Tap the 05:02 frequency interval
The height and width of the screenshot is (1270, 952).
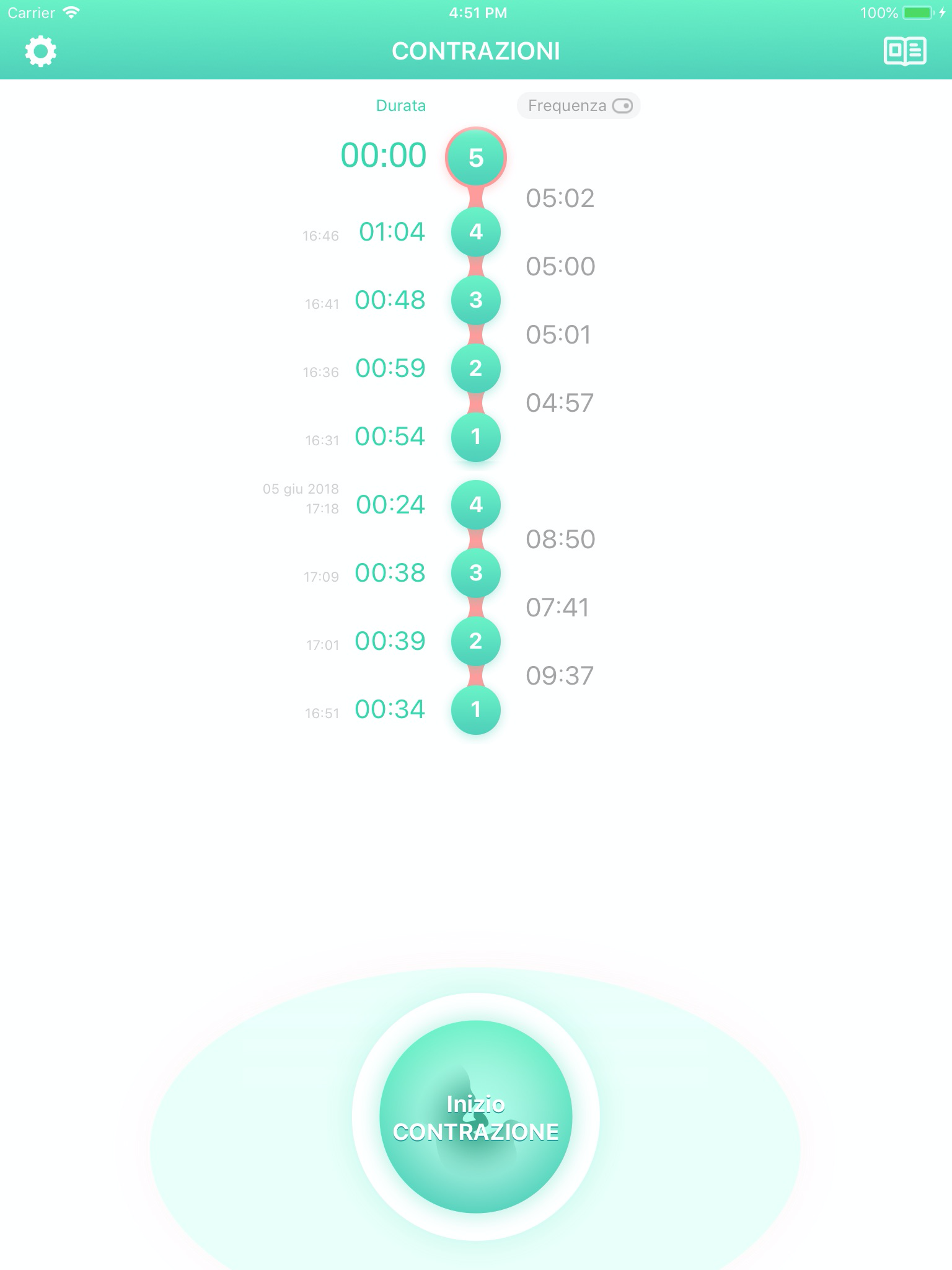click(x=558, y=198)
